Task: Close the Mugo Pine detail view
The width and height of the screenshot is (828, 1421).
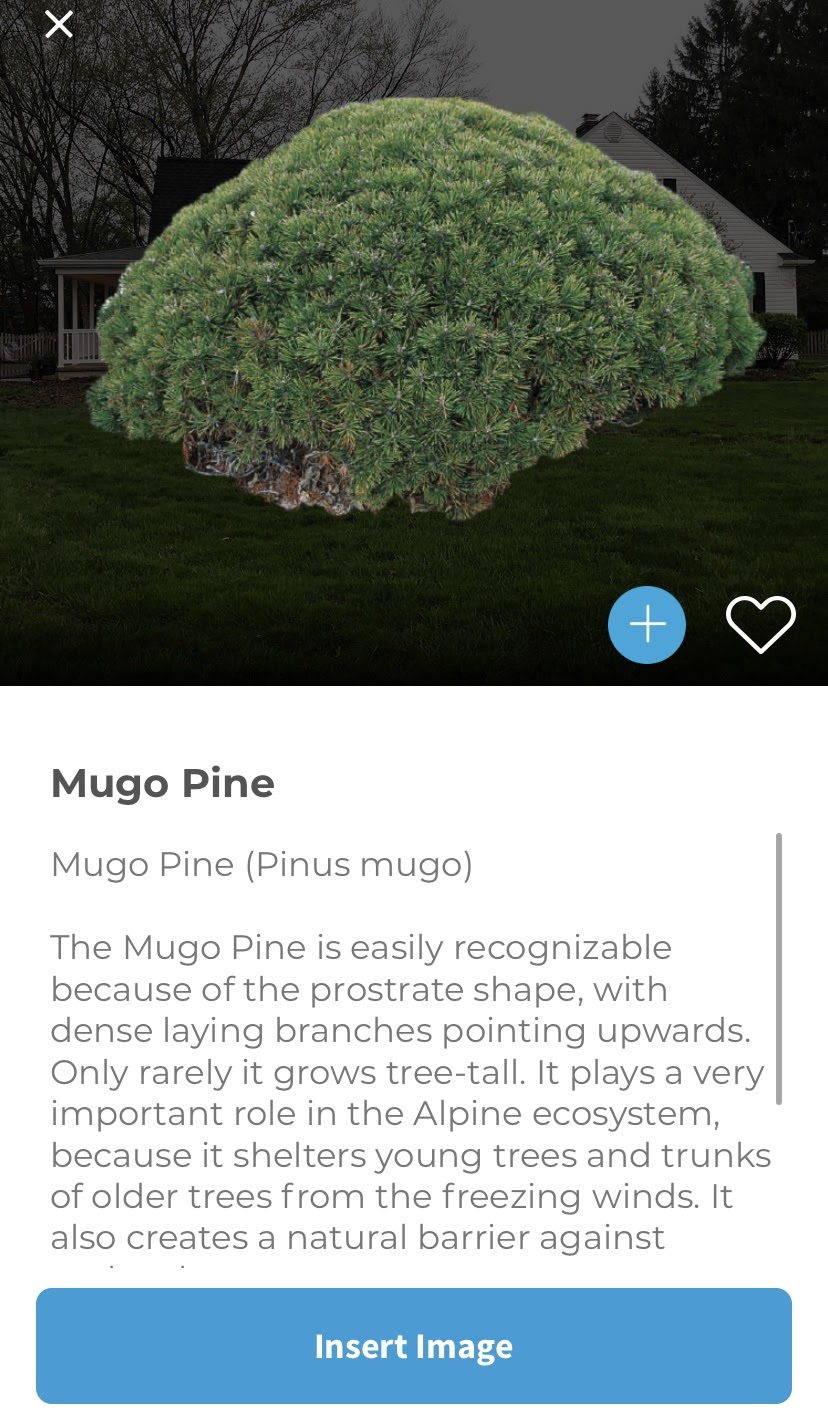Action: pyautogui.click(x=59, y=25)
